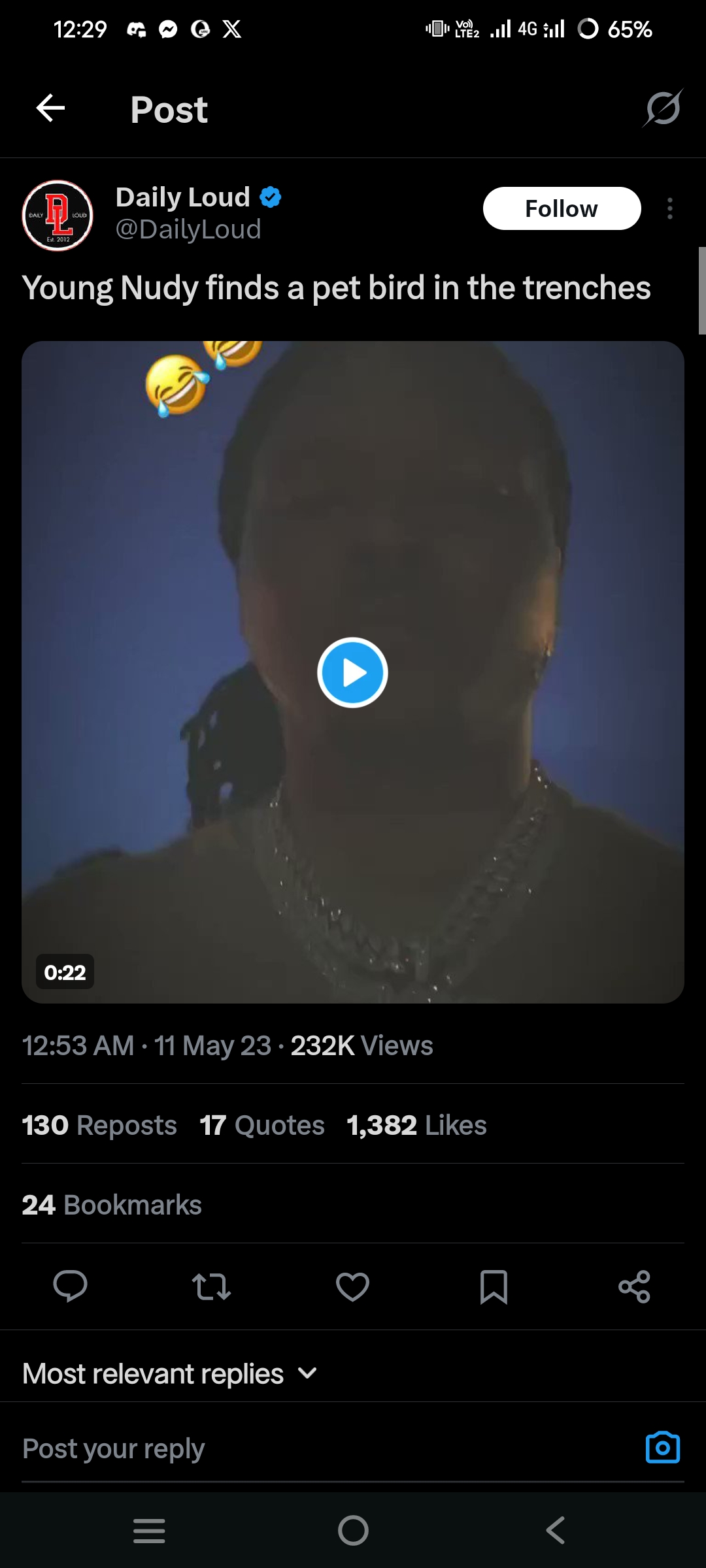
Task: View the 130 Reposts list
Action: coord(99,1125)
